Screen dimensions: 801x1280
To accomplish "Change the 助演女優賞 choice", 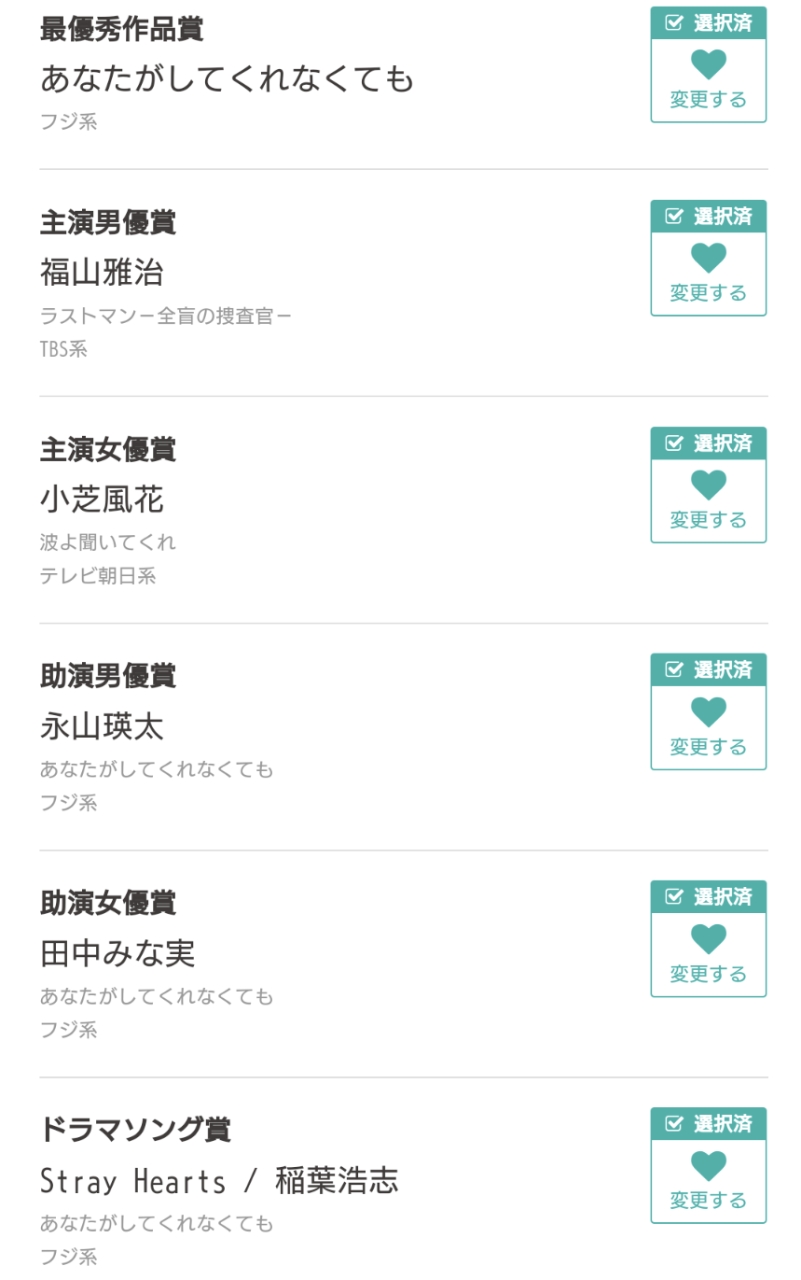I will click(708, 956).
